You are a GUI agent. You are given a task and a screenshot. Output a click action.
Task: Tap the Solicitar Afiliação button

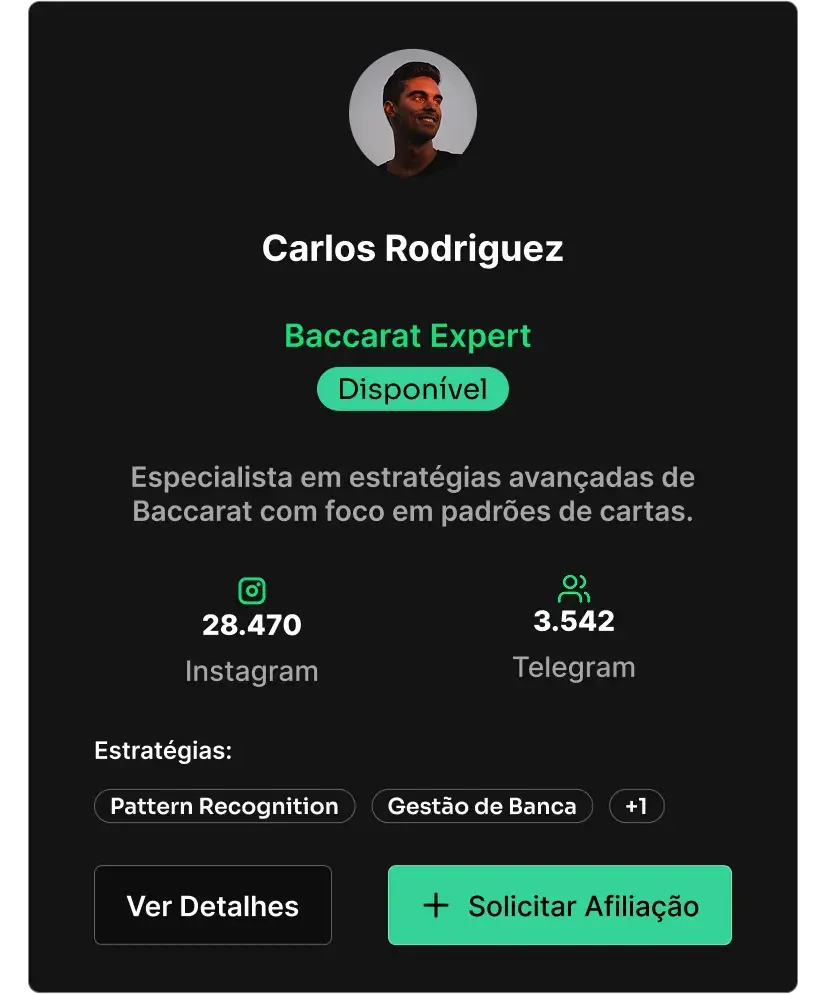click(560, 906)
